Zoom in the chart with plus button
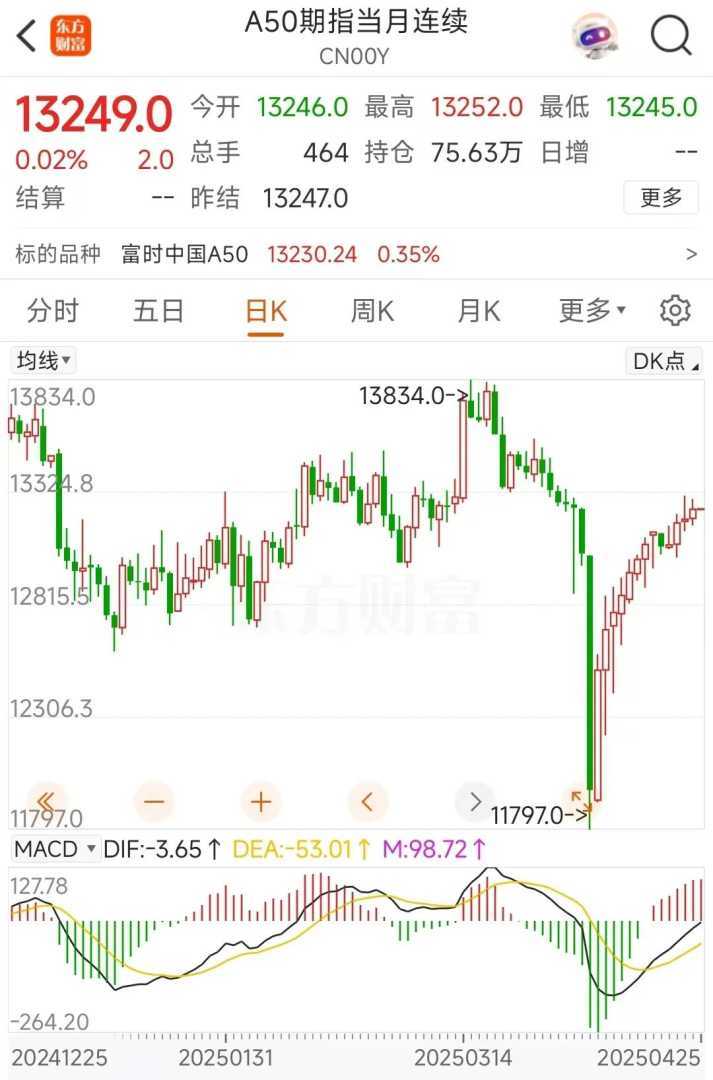Viewport: 713px width, 1080px height. 261,801
